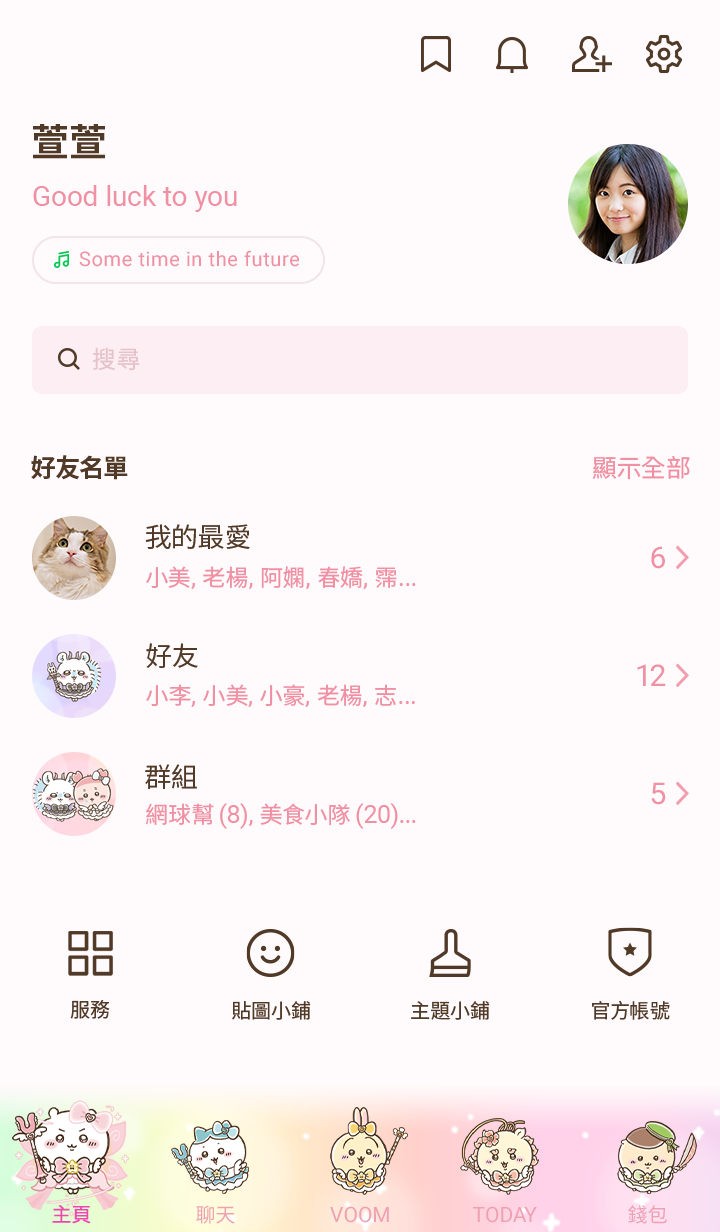
Task: Tap 顯示全部 to show all friends
Action: [x=641, y=468]
